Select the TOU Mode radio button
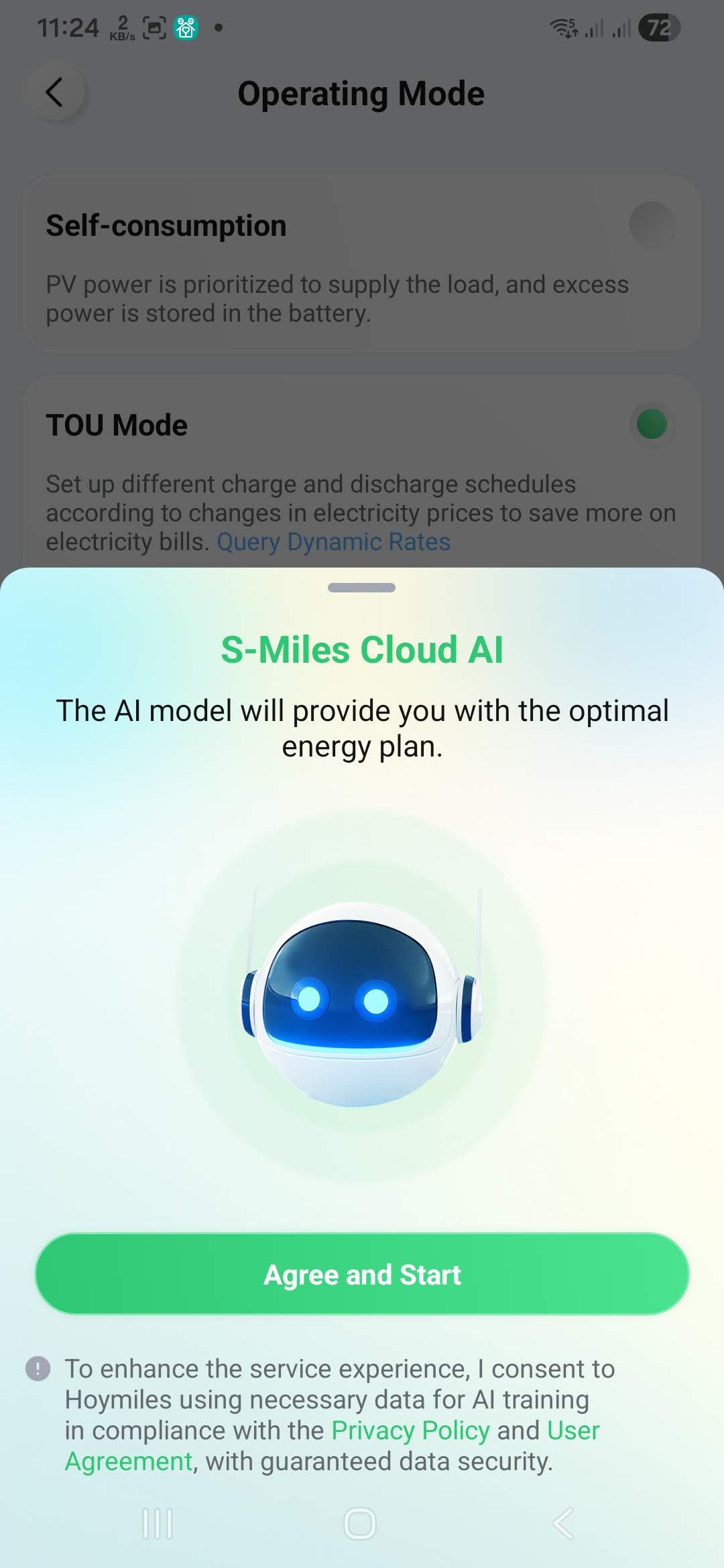This screenshot has height=1568, width=724. tap(652, 424)
